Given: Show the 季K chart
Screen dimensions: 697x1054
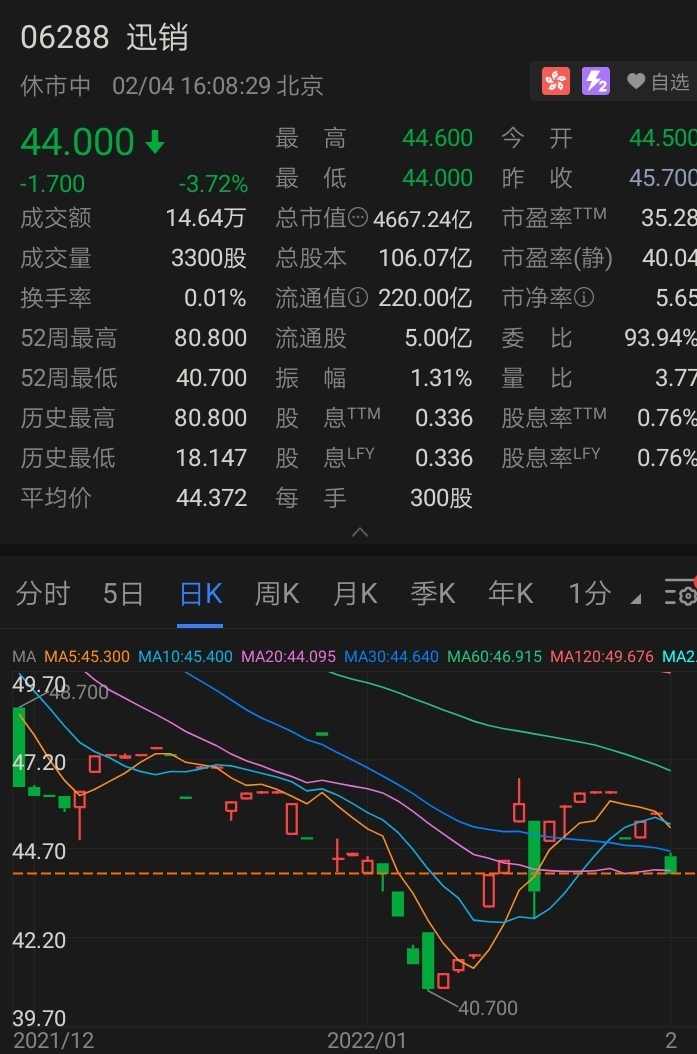Looking at the screenshot, I should (x=433, y=594).
